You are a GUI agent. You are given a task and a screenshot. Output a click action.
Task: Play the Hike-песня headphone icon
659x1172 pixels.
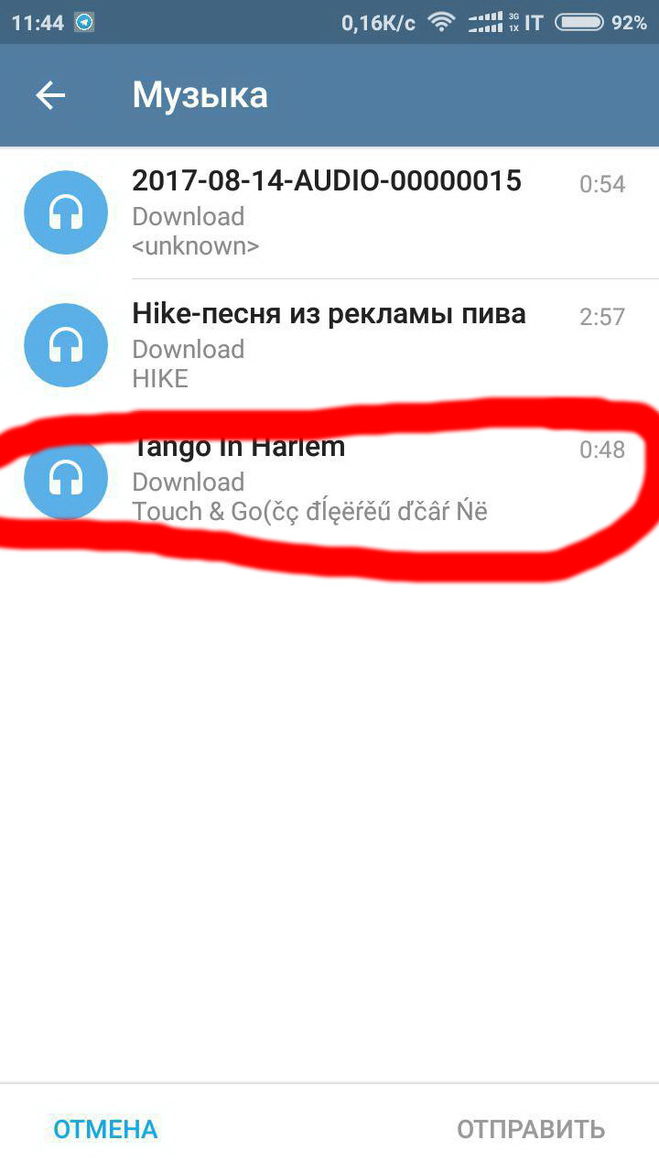tap(66, 345)
